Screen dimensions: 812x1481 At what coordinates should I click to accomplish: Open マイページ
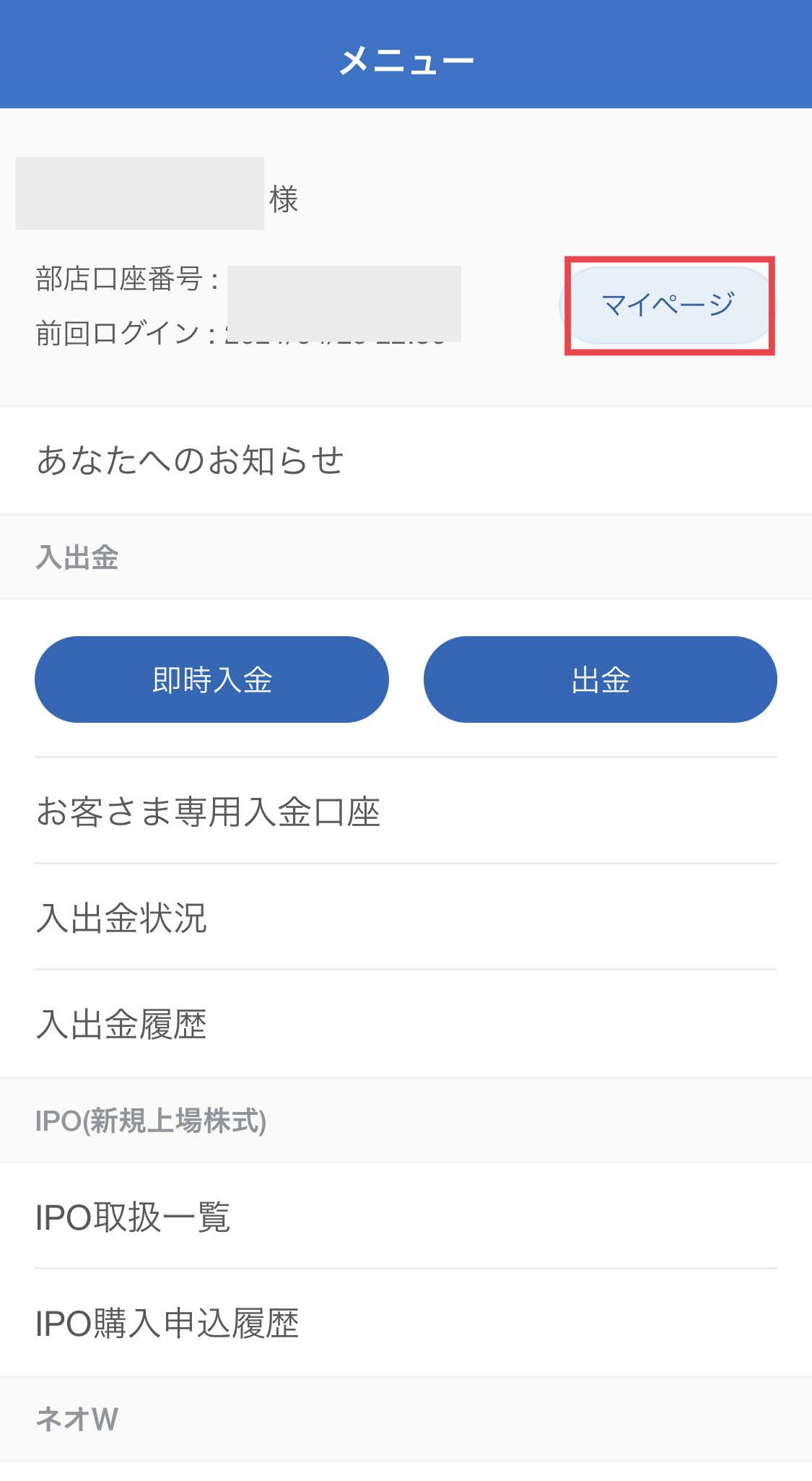point(668,305)
